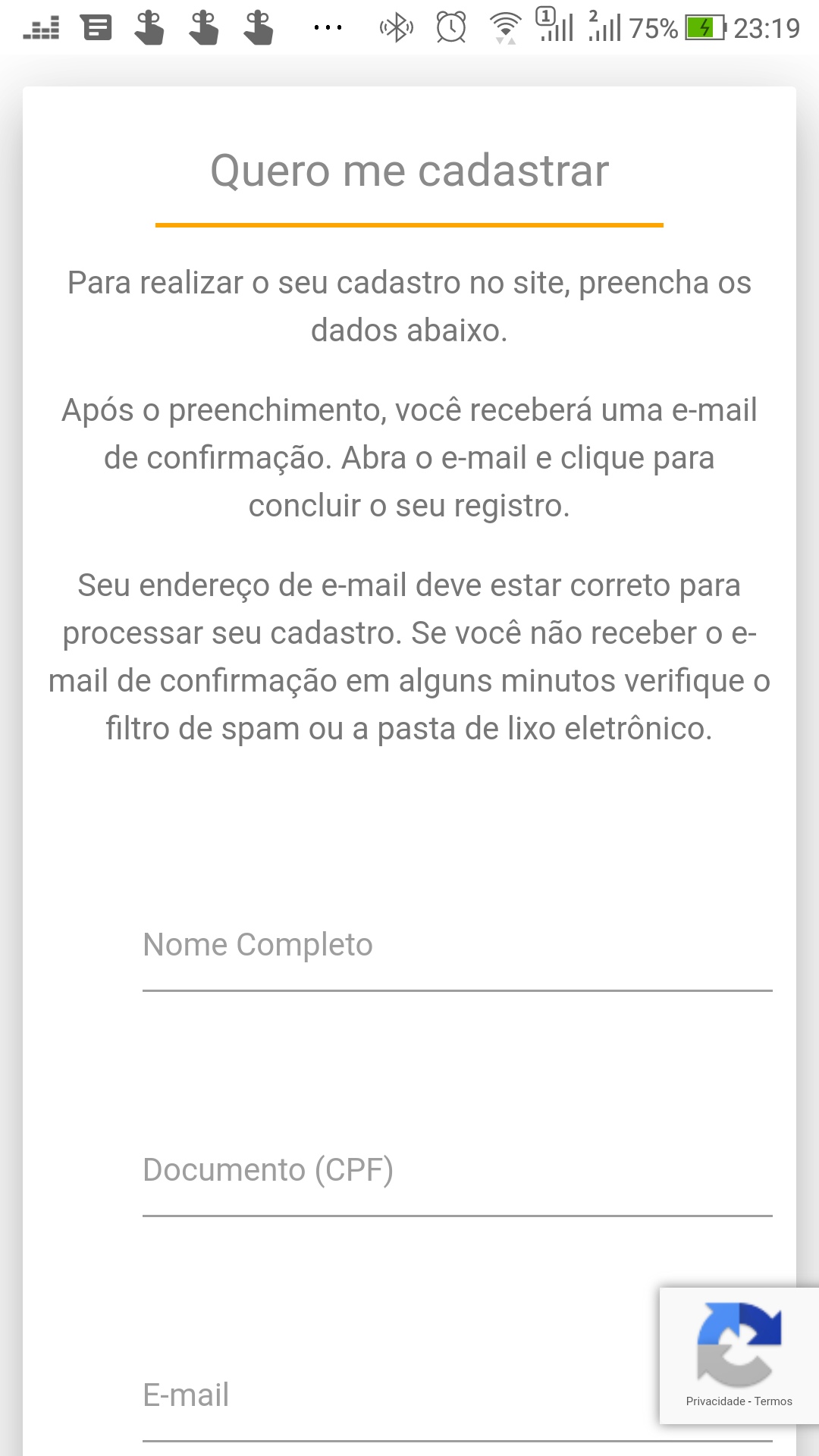
Task: Open the reCAPTCHA Privacidade link
Action: coord(715,1401)
